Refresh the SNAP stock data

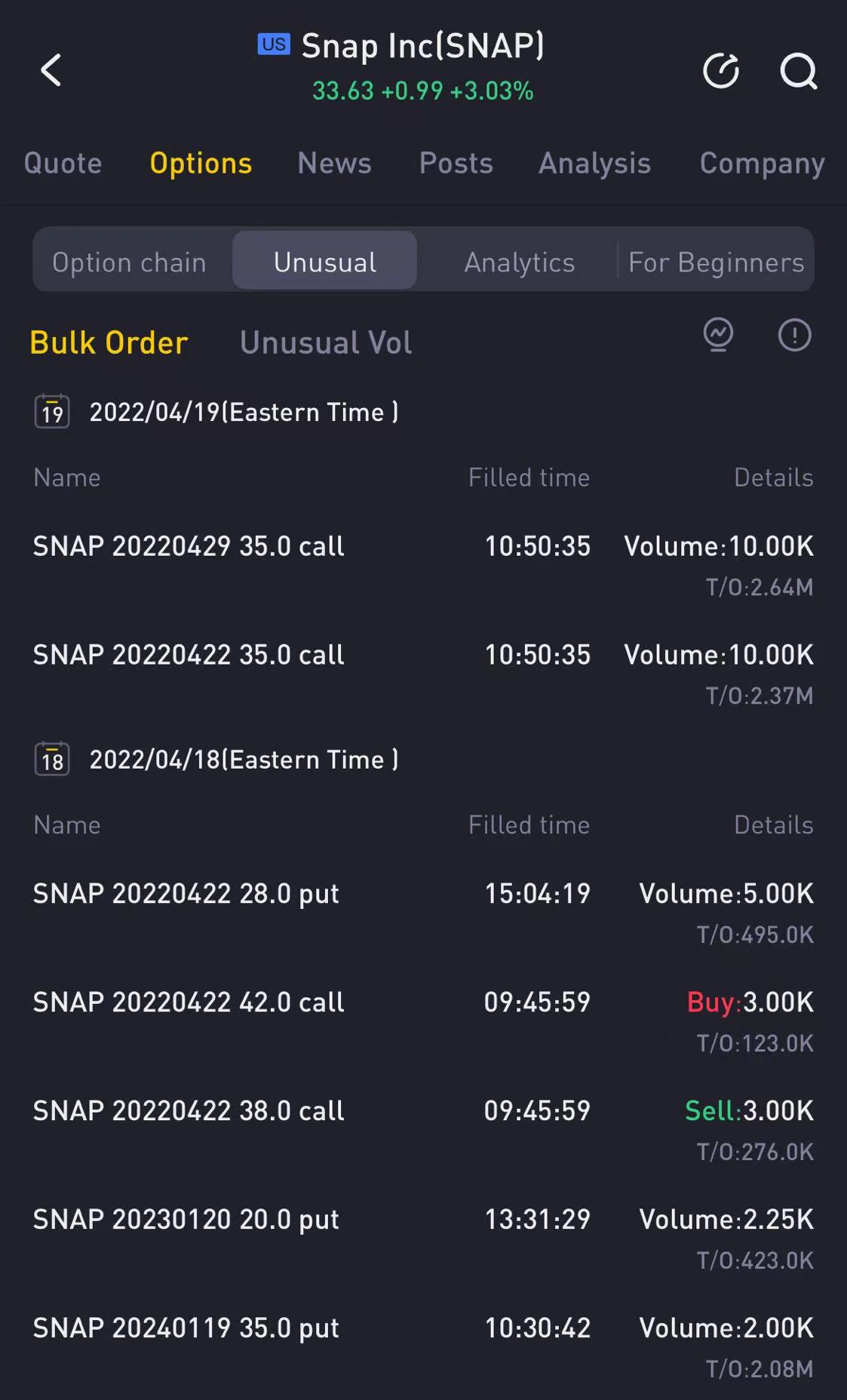721,71
